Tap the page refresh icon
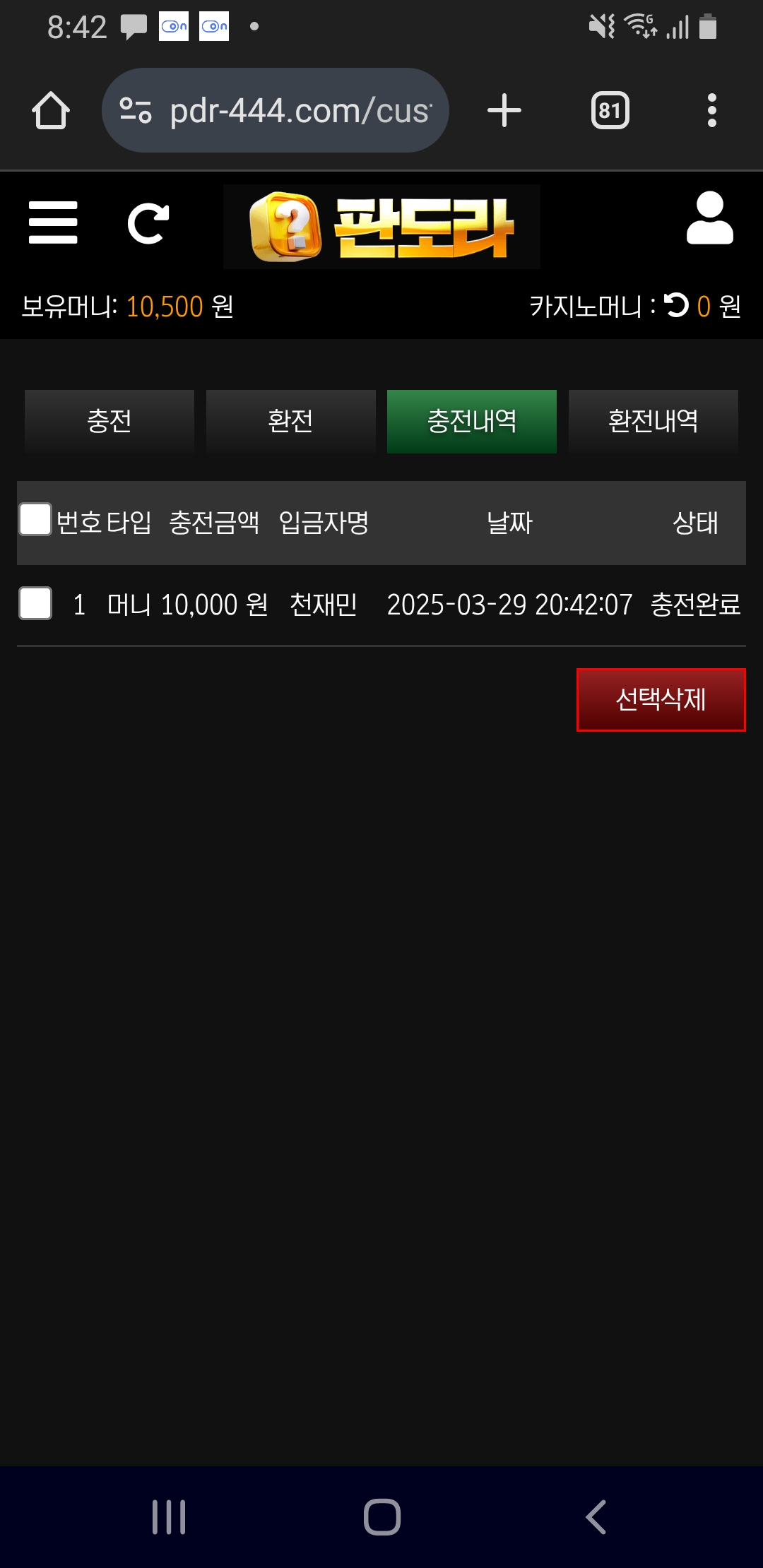 click(x=148, y=224)
